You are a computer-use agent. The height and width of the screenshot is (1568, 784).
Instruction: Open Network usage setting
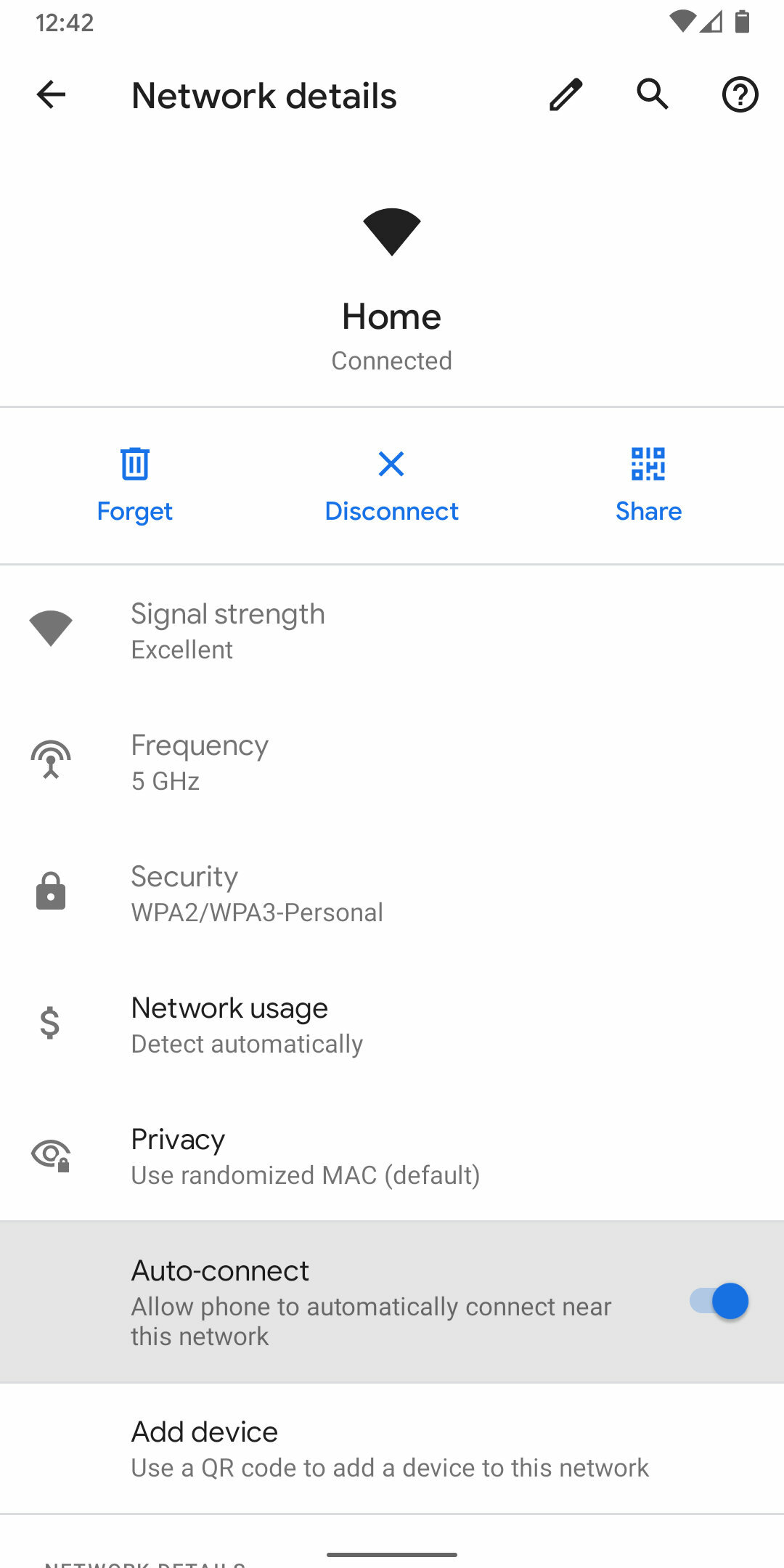click(x=392, y=1024)
